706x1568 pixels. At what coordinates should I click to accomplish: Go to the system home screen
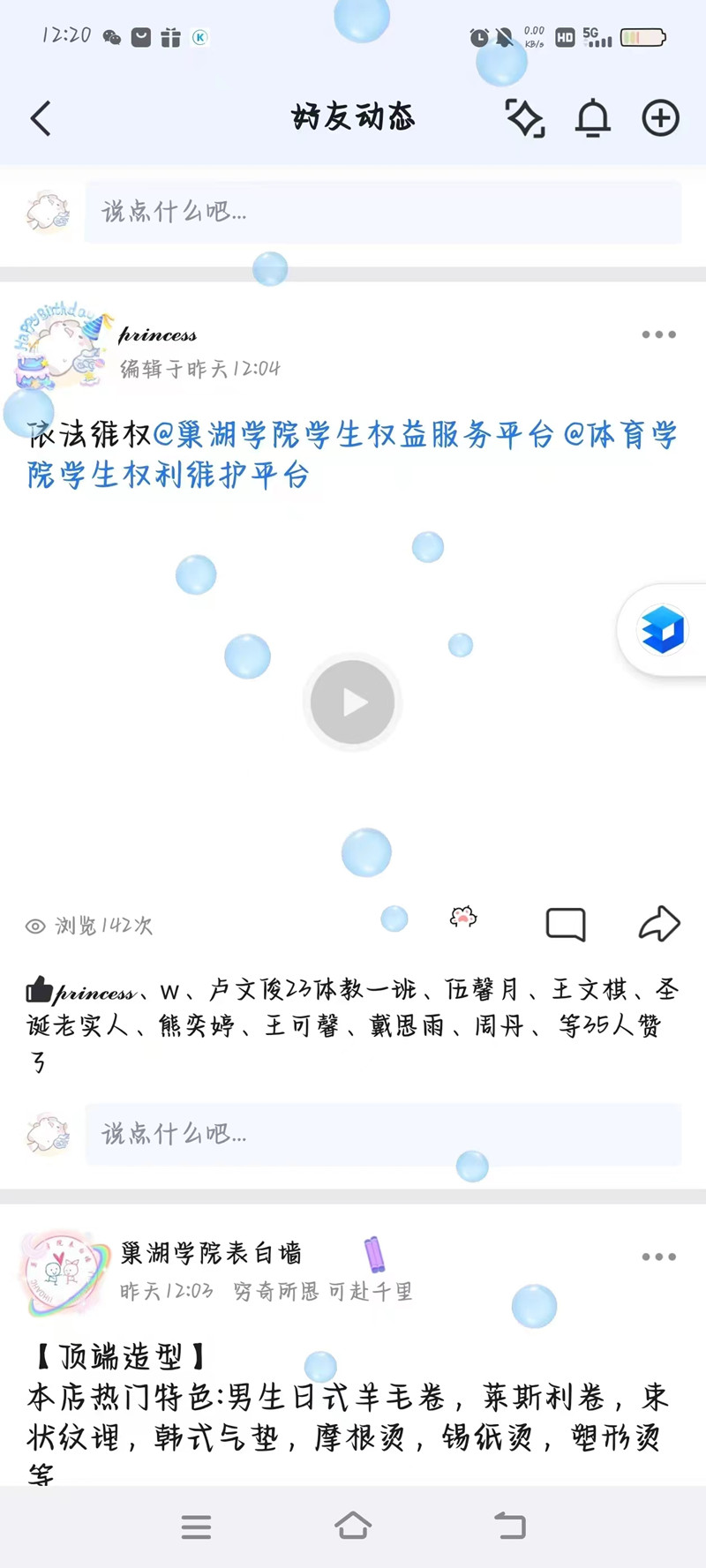353,1526
